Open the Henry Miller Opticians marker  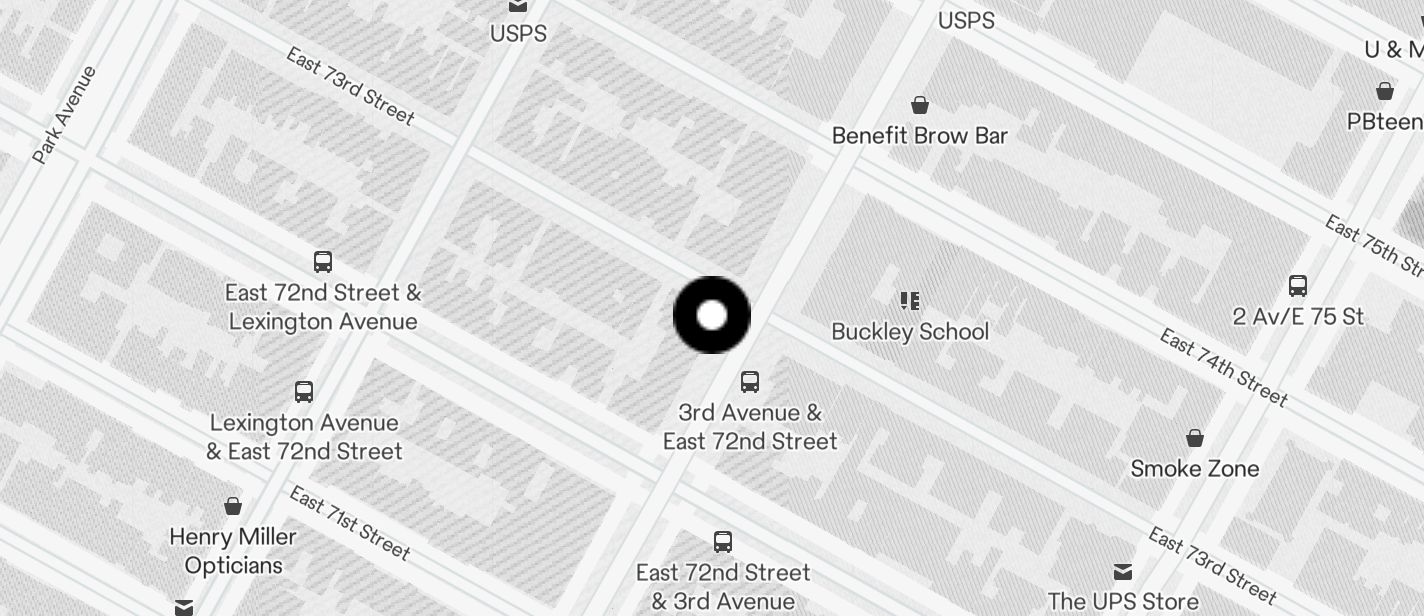[233, 506]
